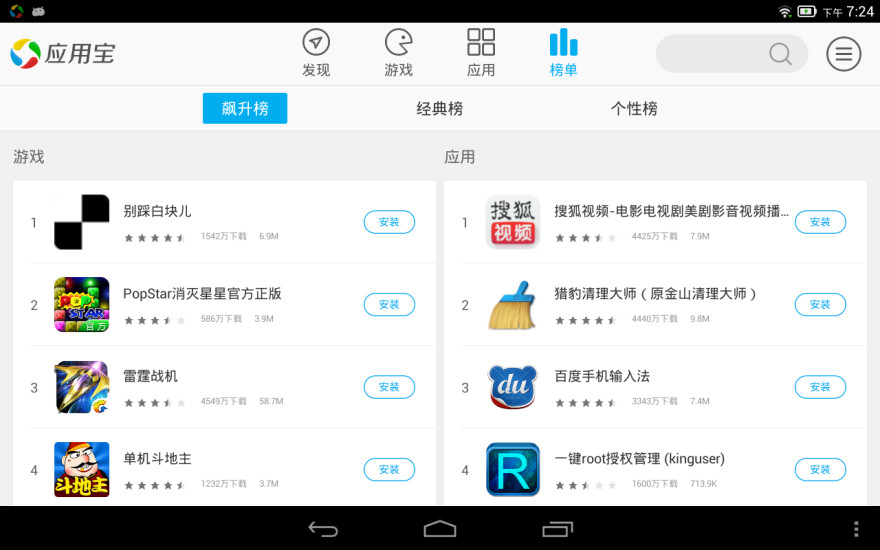Screen dimensions: 880x550
Task: Go back with the system back button
Action: tap(323, 529)
